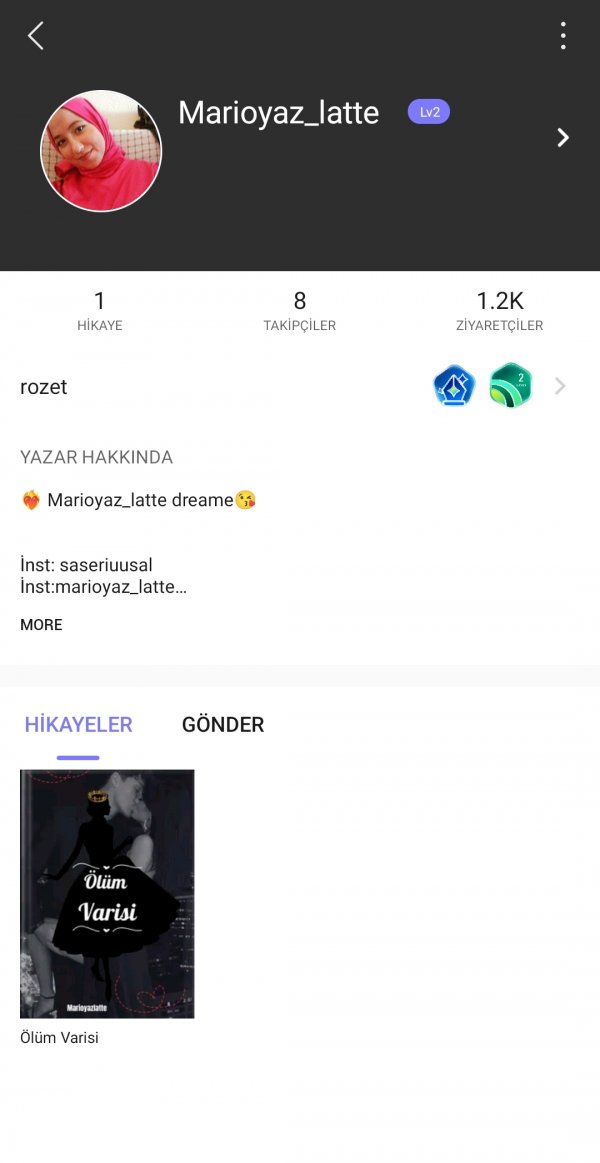This screenshot has height=1163, width=600.
Task: Open profile details via the white chevron
Action: click(563, 138)
